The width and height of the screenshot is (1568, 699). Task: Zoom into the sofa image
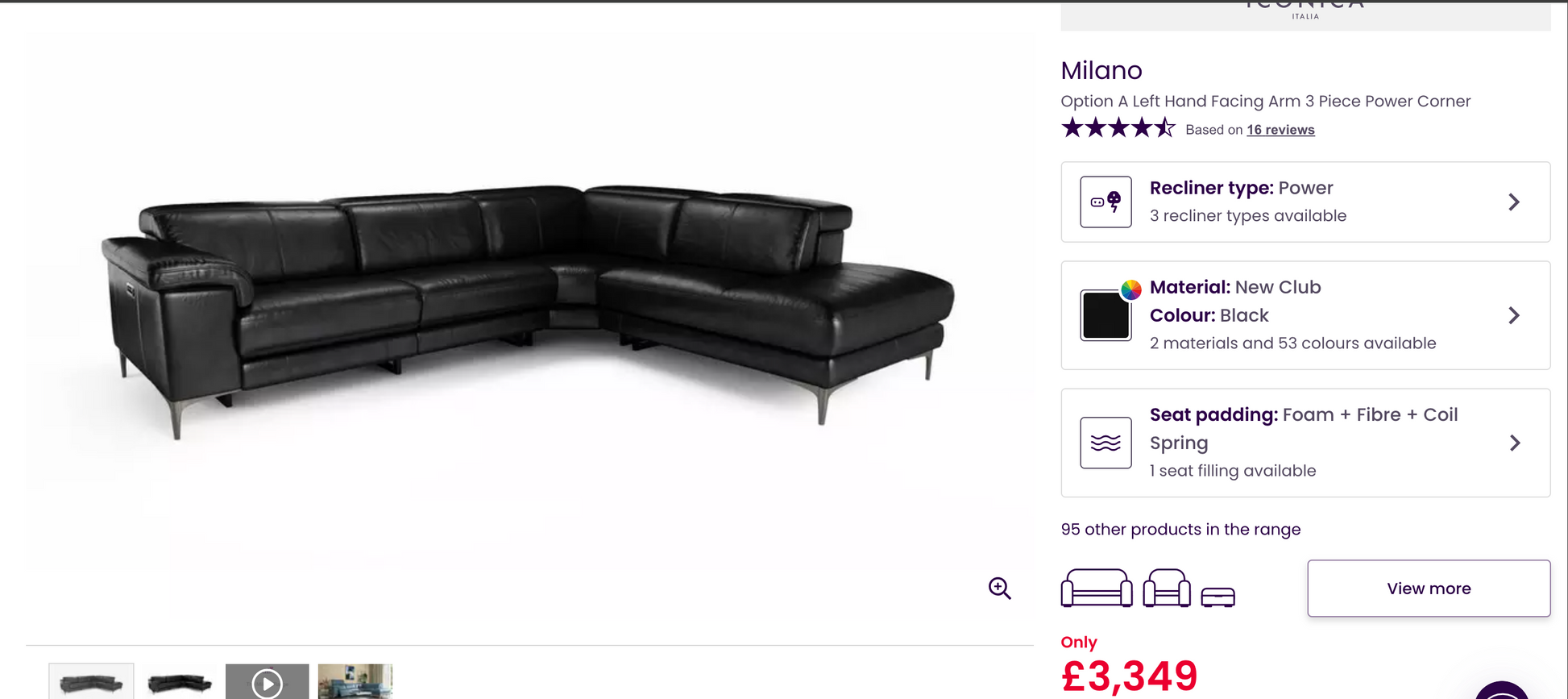click(x=999, y=589)
